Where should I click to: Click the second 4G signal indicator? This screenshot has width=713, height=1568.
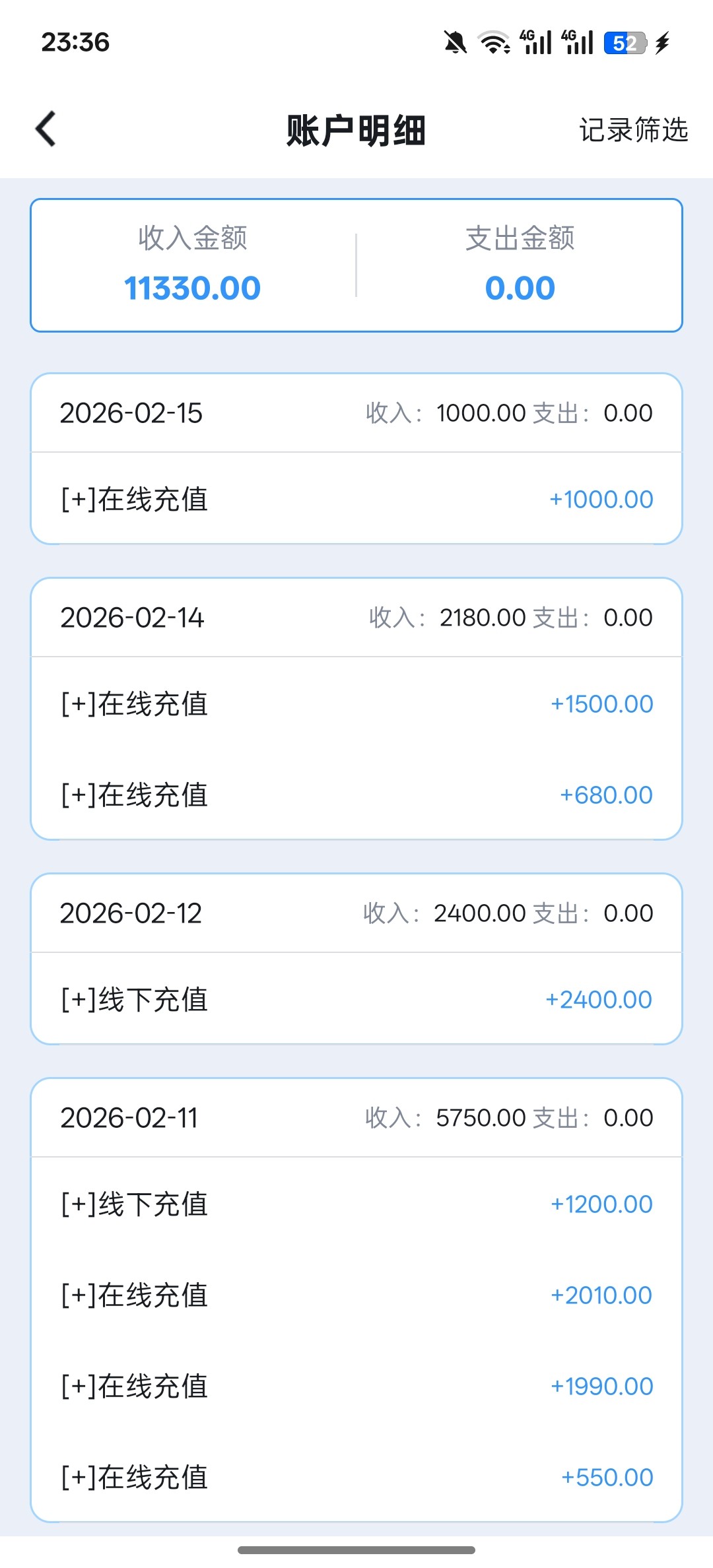[578, 42]
